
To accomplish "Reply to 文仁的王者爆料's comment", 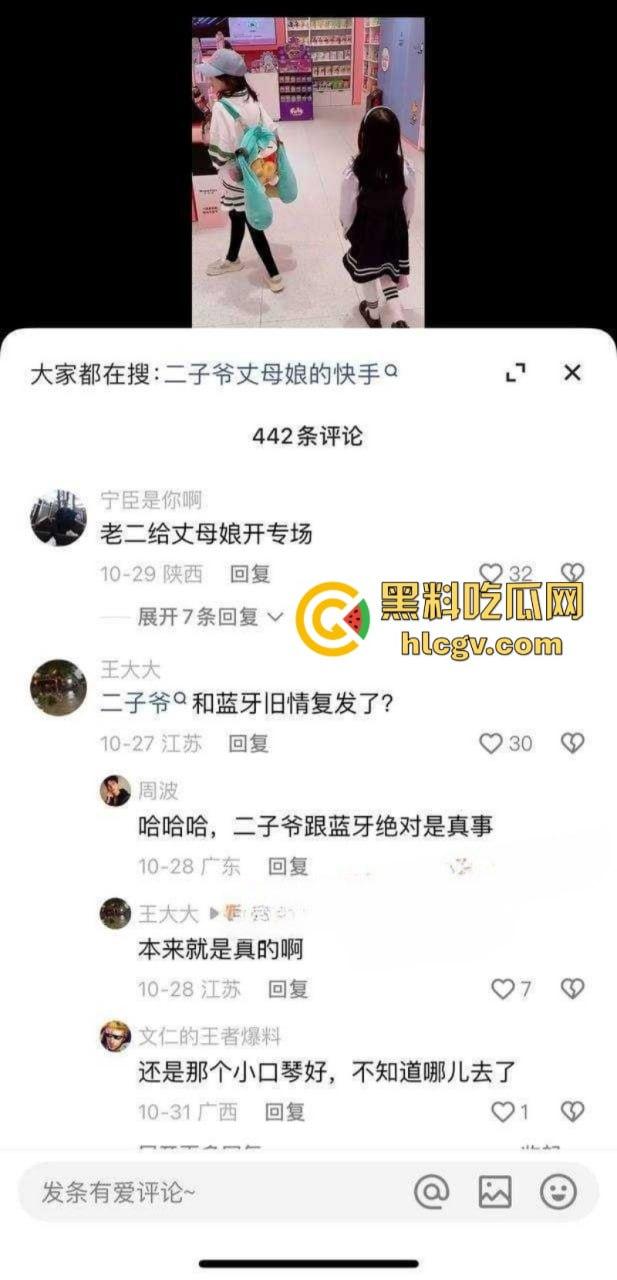I will coord(285,1111).
